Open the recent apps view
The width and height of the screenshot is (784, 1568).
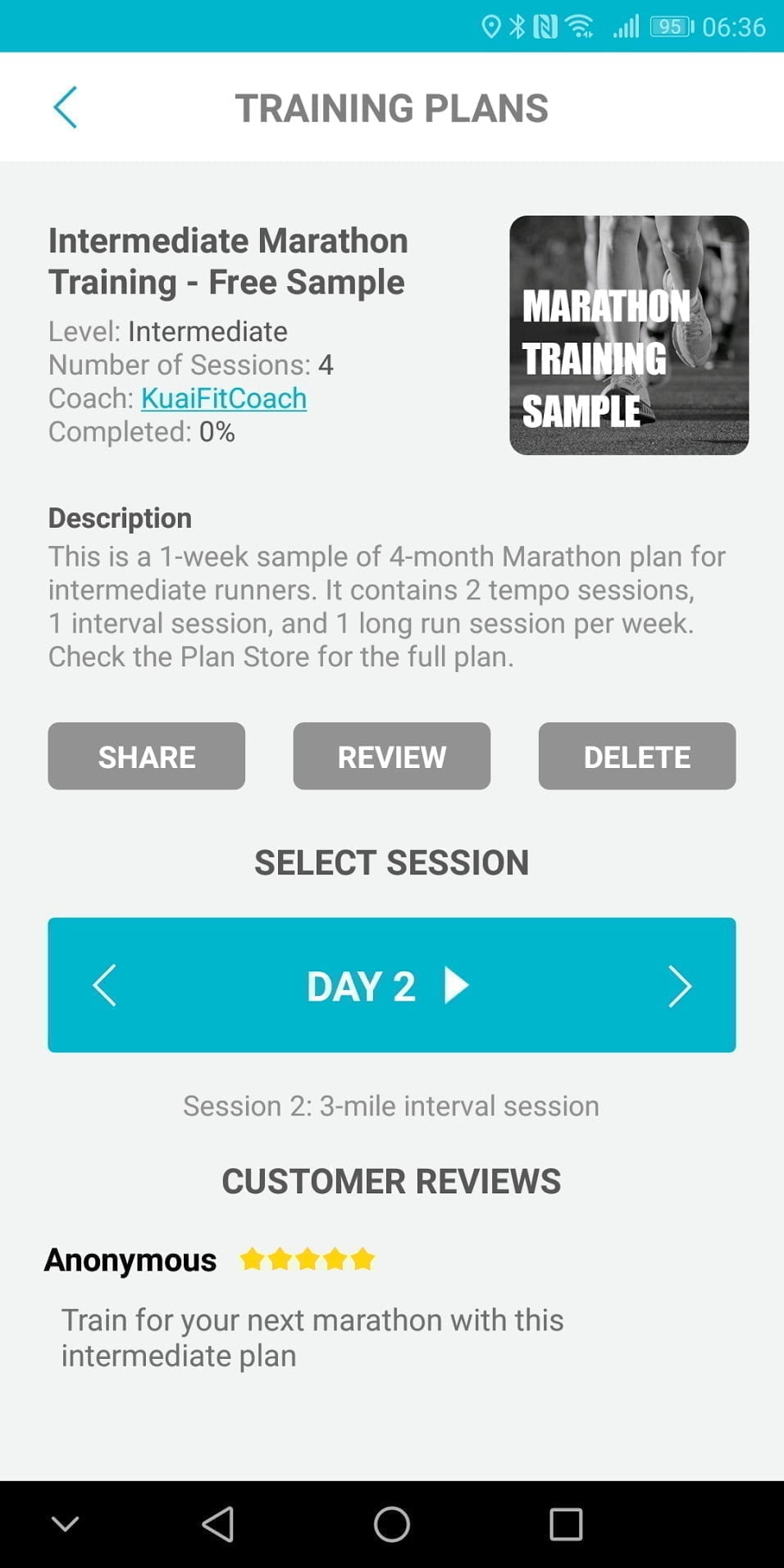565,1525
